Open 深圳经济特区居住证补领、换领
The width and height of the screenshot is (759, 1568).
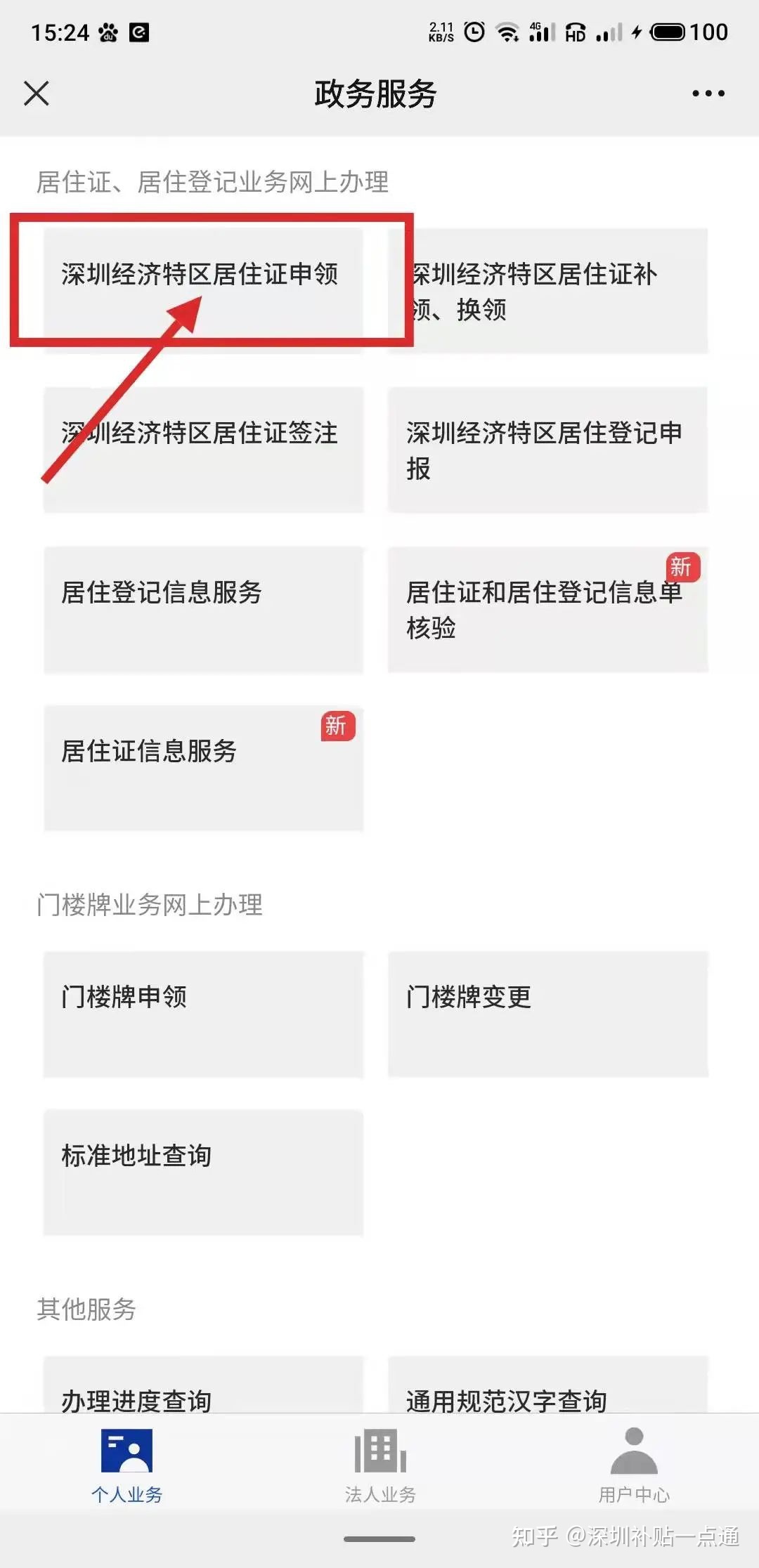547,291
